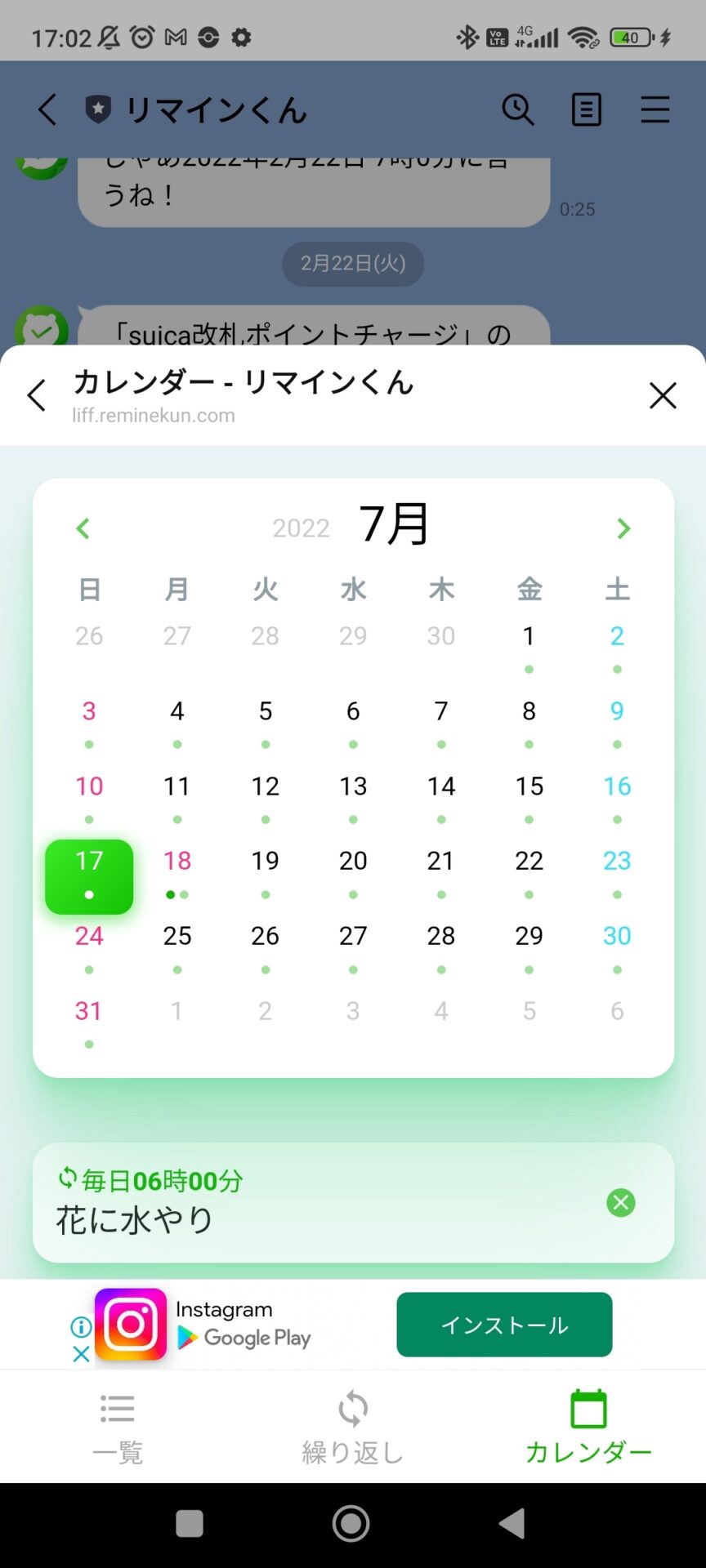
Task: Open ad info icon on Instagram banner
Action: point(81,1326)
